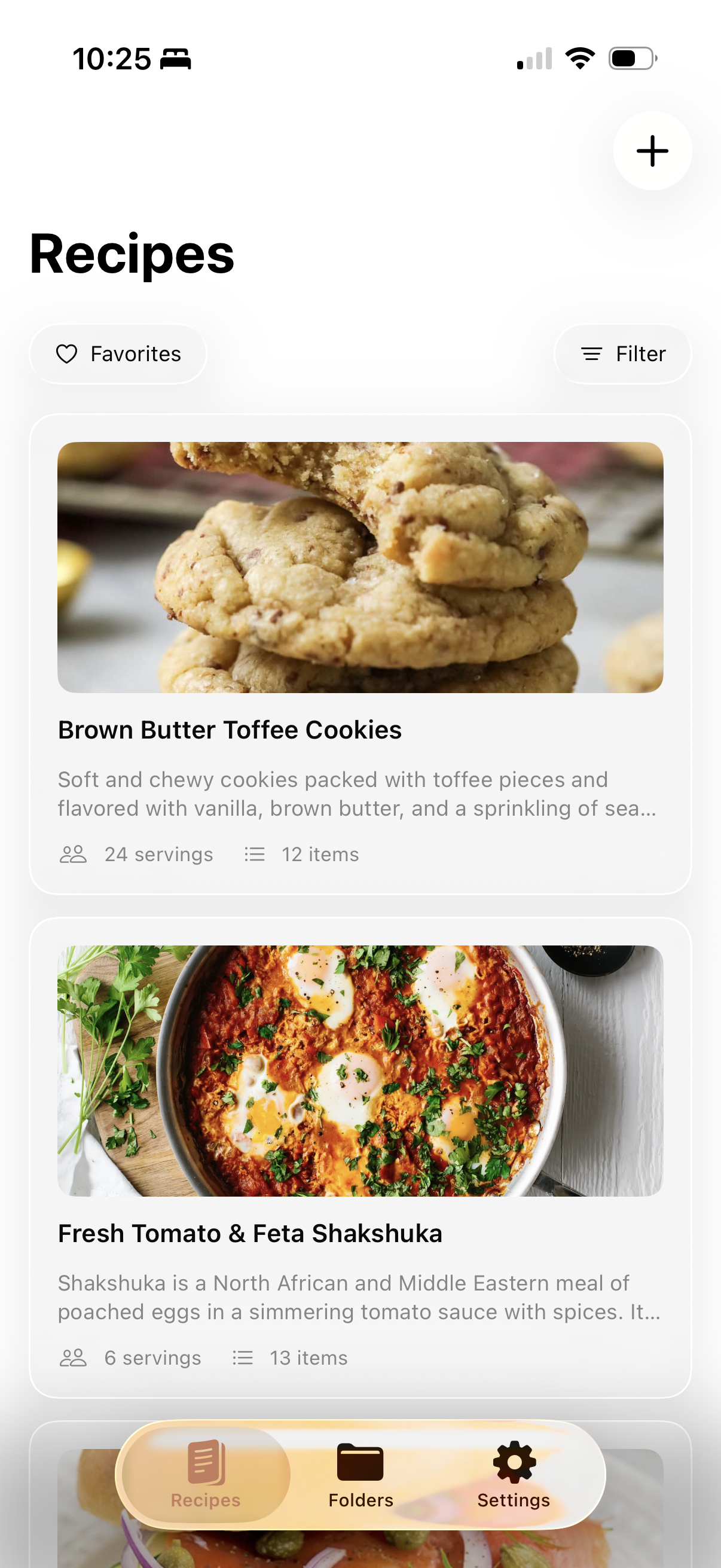
Task: Toggle the Favorites filter
Action: [x=118, y=353]
